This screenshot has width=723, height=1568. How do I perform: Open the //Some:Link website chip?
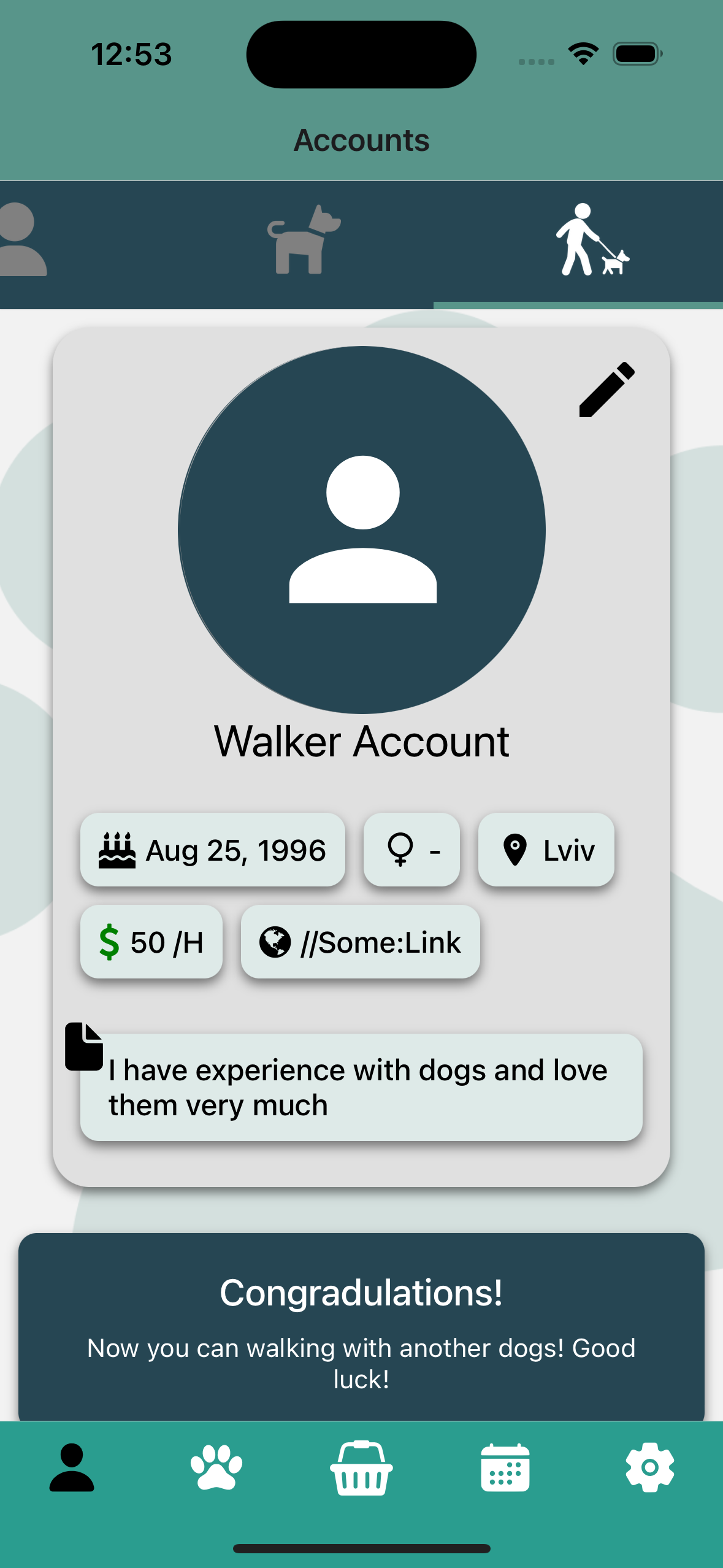point(361,942)
